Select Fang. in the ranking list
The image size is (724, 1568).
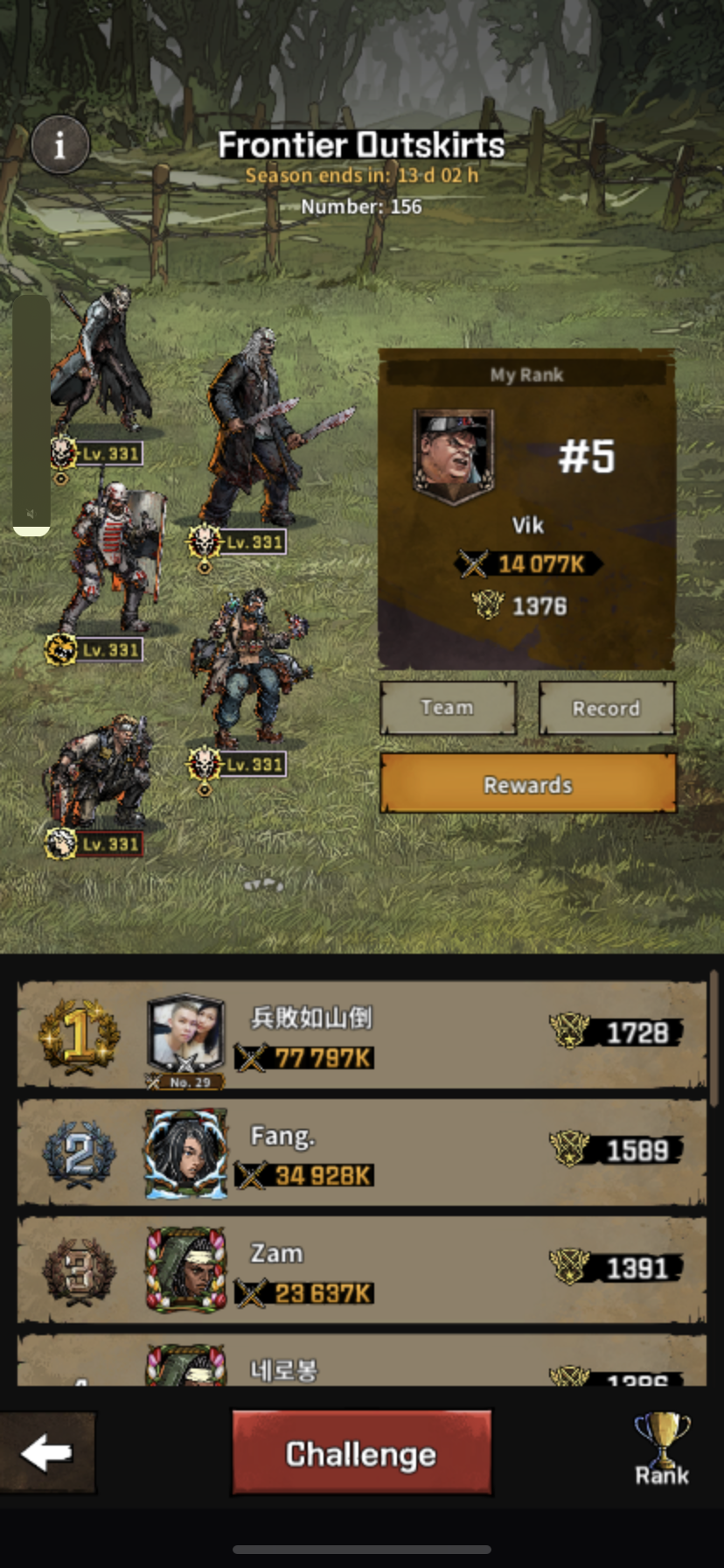coord(361,1153)
